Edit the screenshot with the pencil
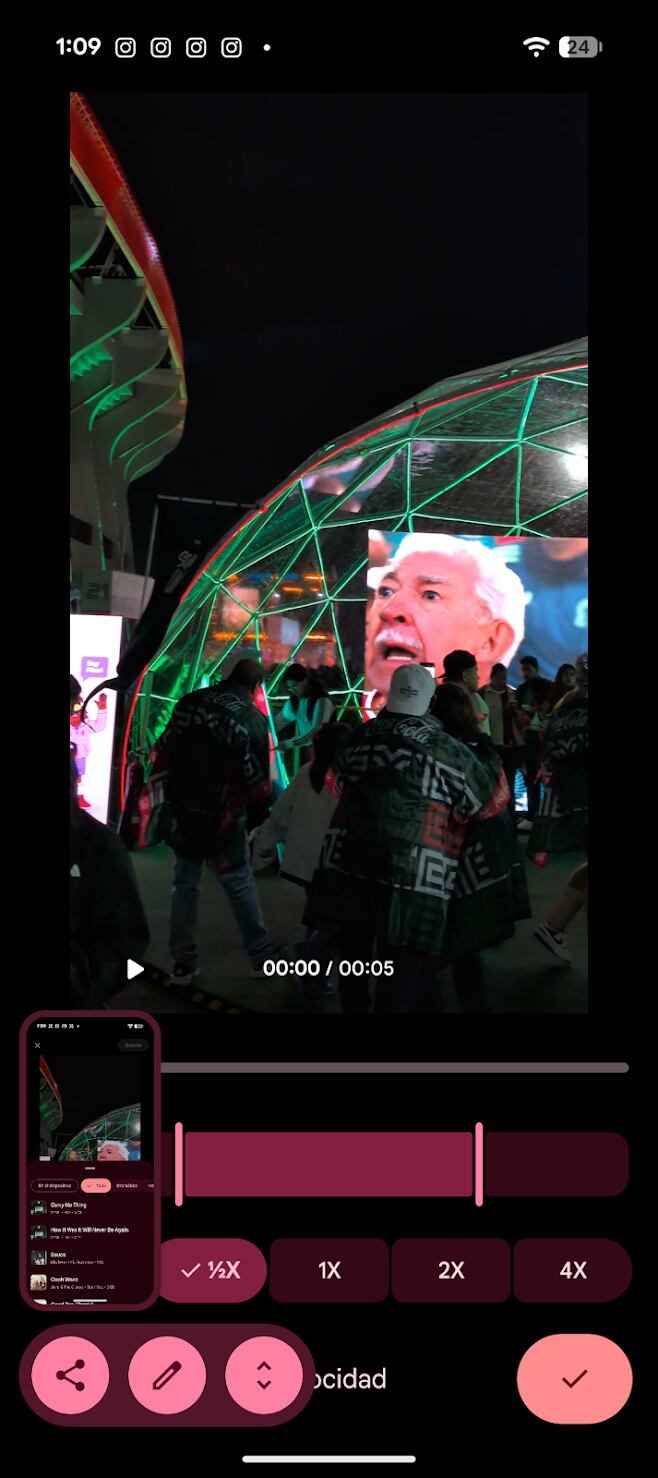 167,1376
